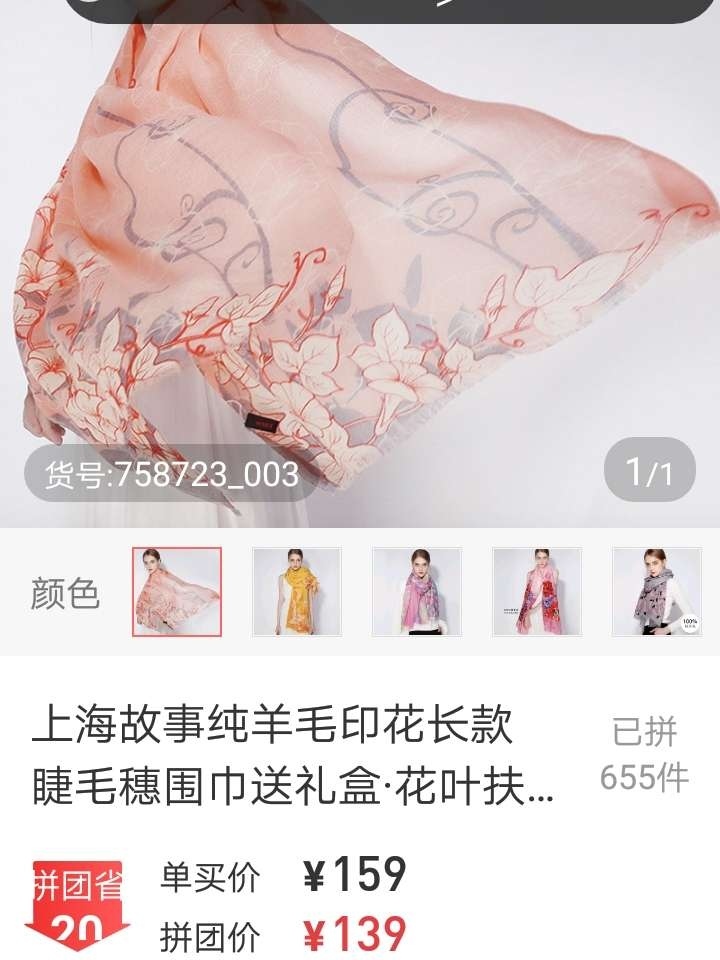Switch to the red floral scarf color
Image resolution: width=720 pixels, height=960 pixels.
tap(537, 592)
